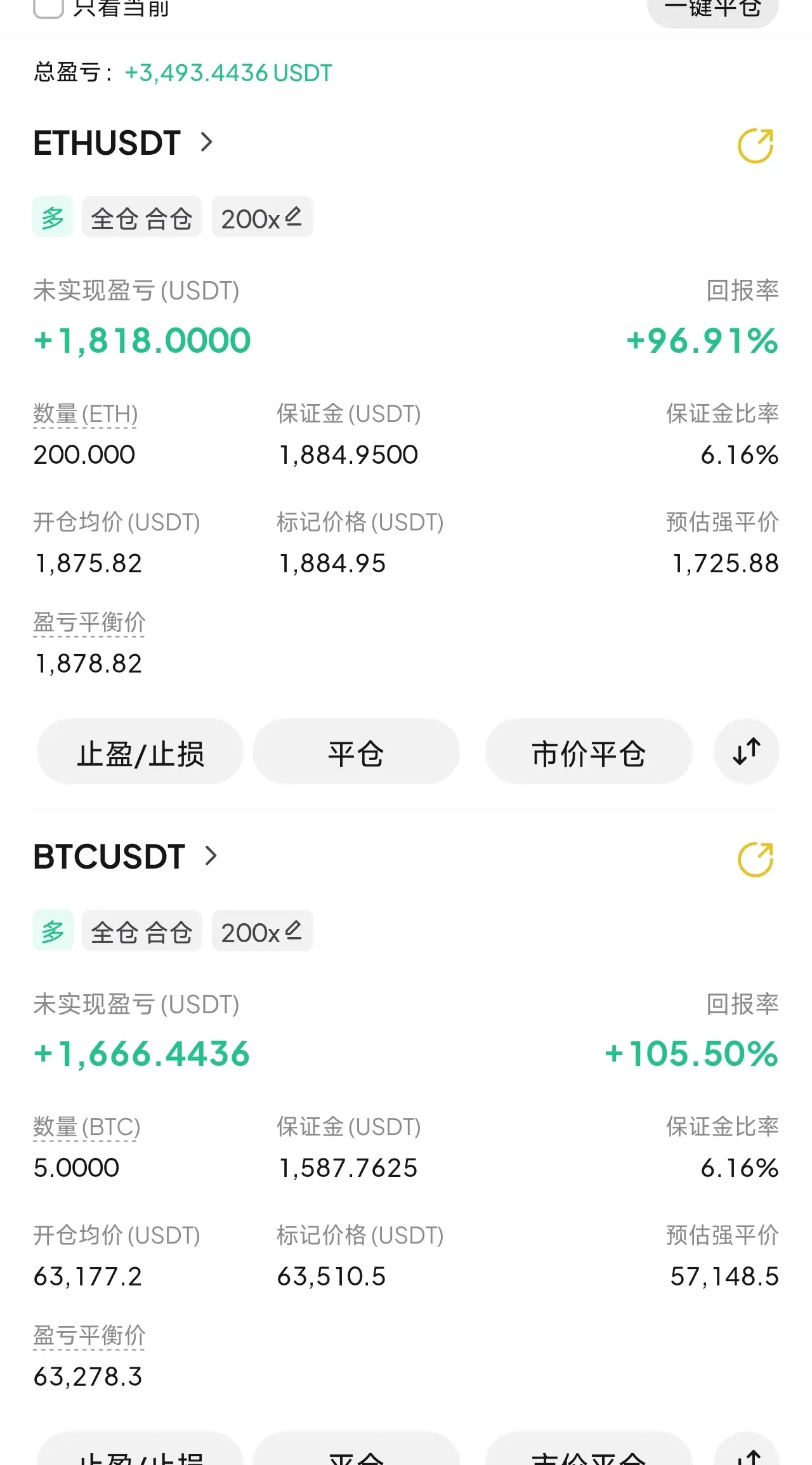The height and width of the screenshot is (1465, 812).
Task: Tap the 一键平仓 button
Action: (712, 9)
